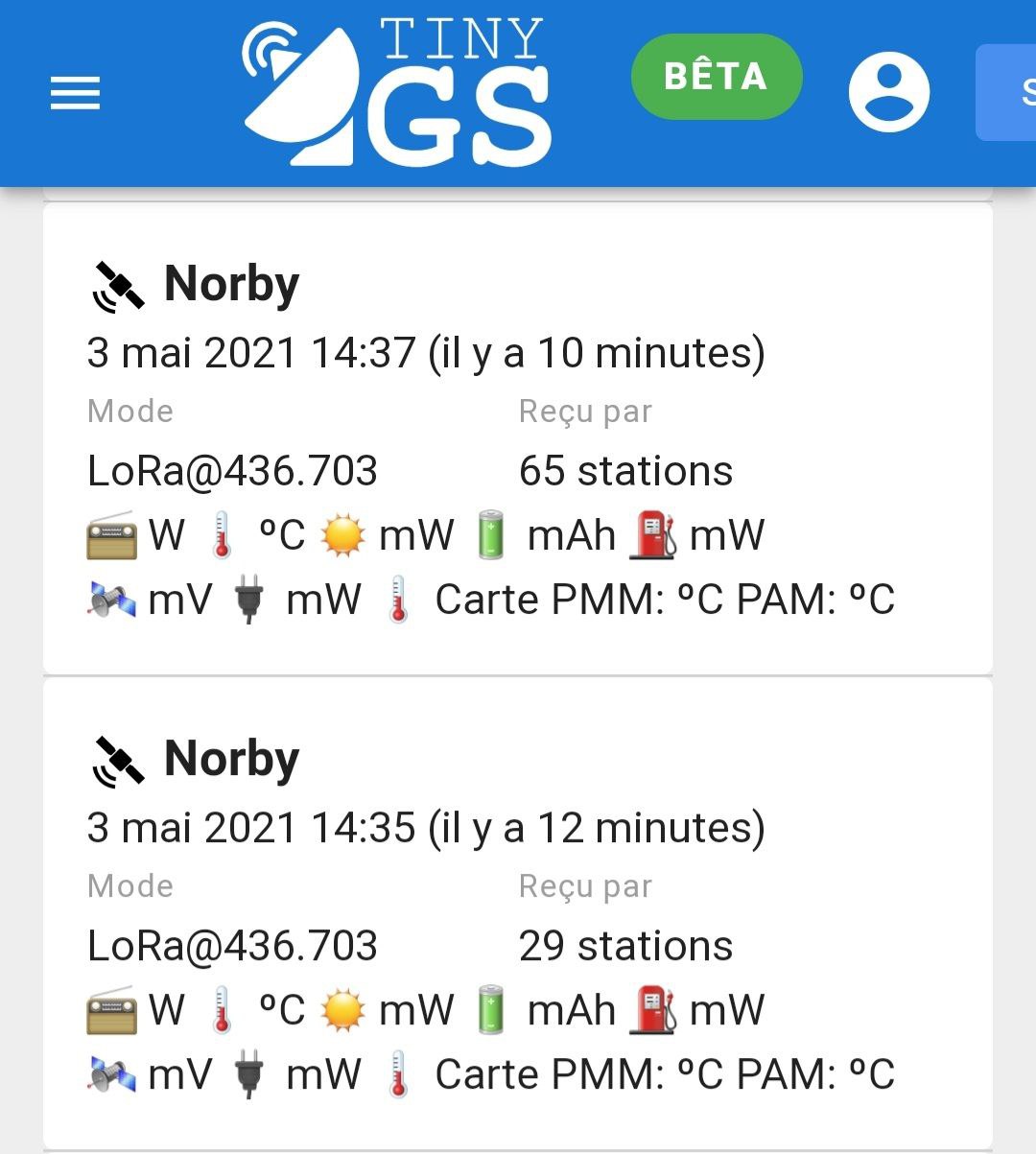Open the hamburger drawer menu
Image resolution: width=1036 pixels, height=1154 pixels.
(x=75, y=93)
